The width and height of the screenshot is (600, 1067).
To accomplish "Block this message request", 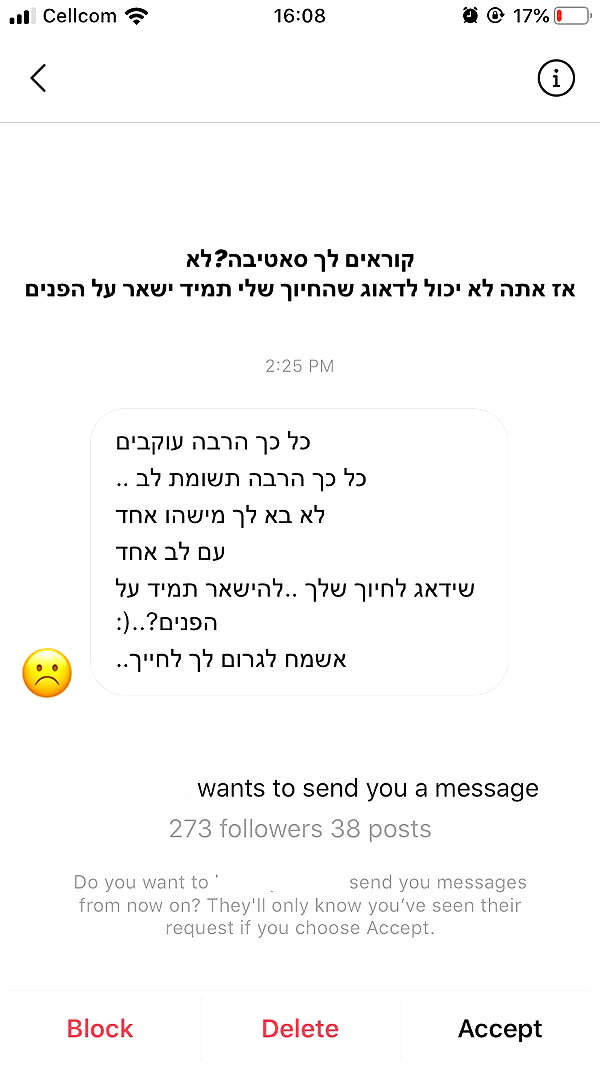I will click(100, 1028).
